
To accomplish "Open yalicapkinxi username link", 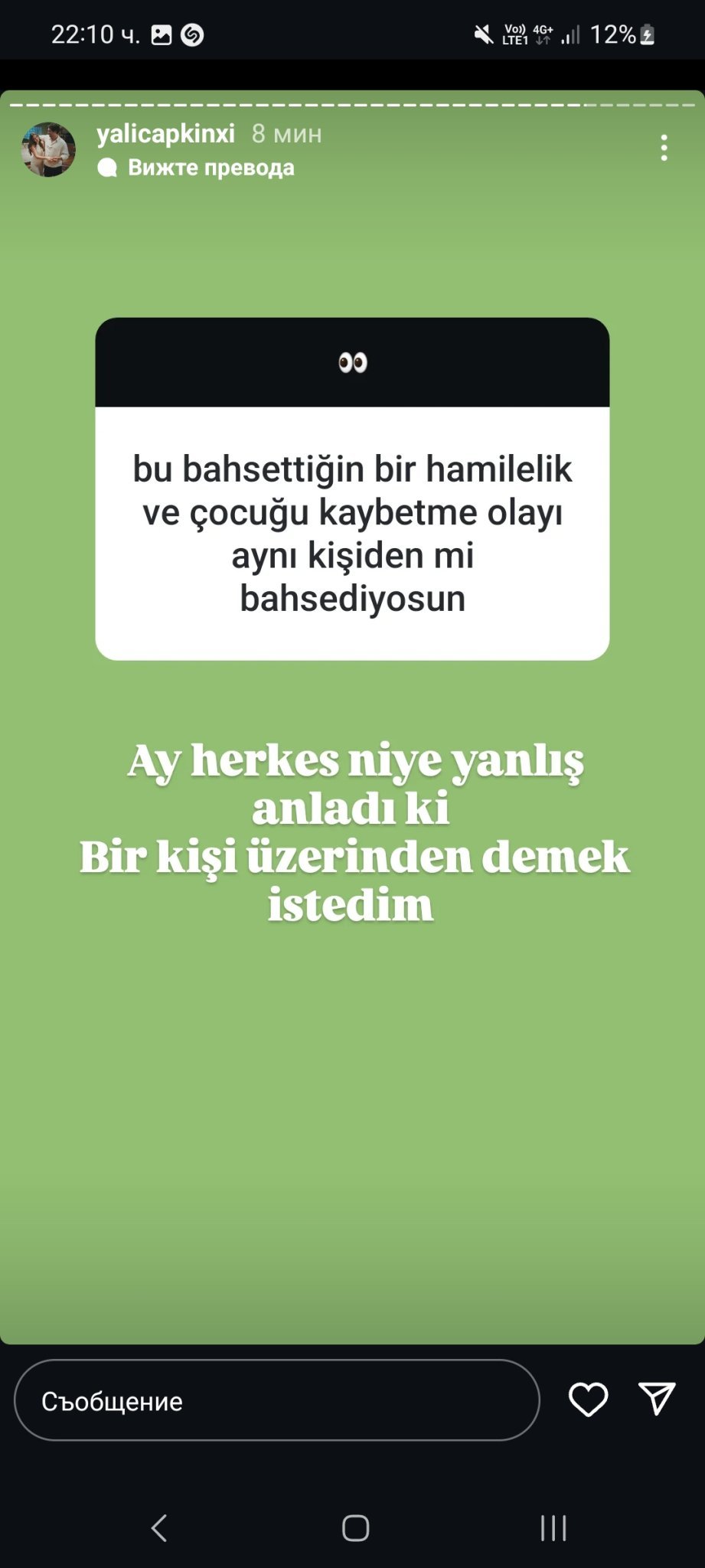I will (165, 134).
